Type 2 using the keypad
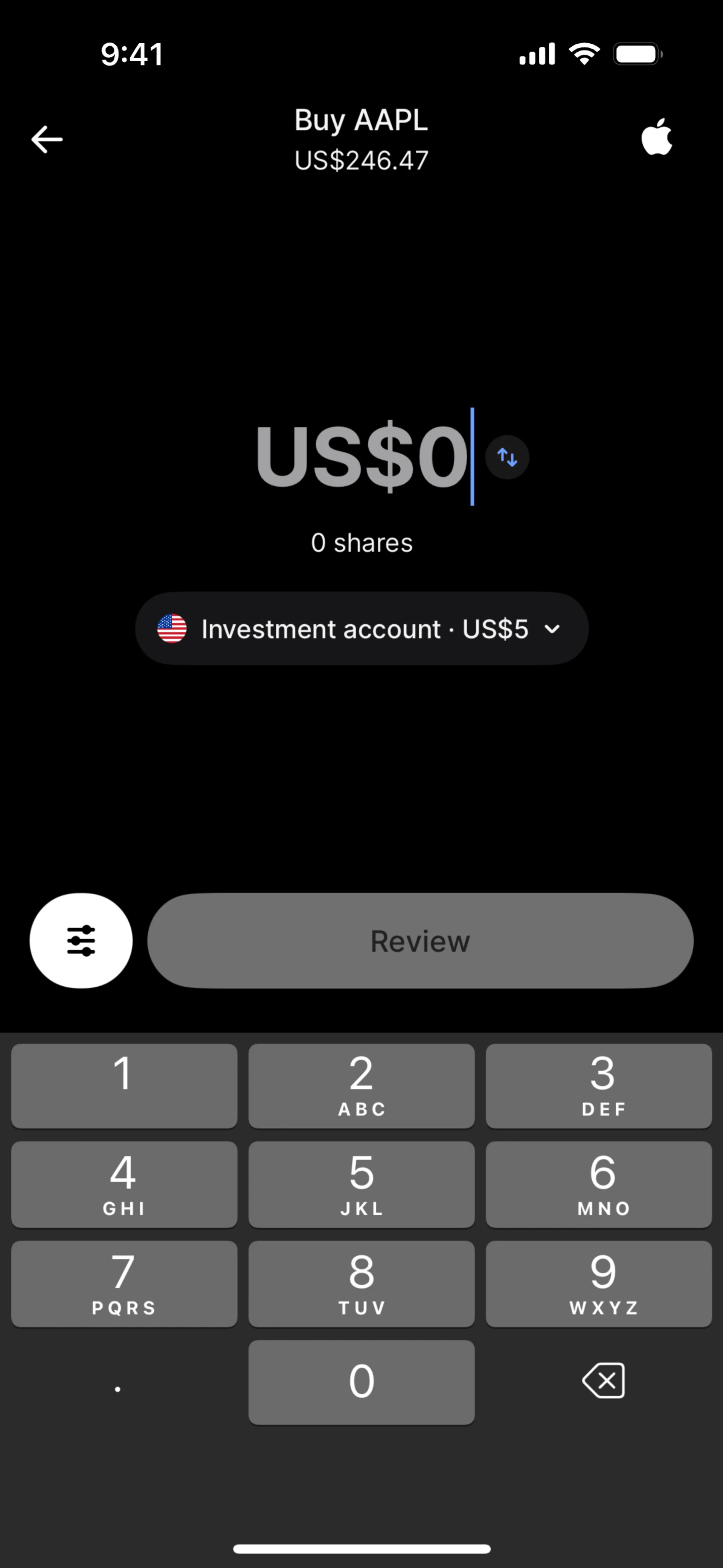This screenshot has height=1568, width=723. [361, 1085]
